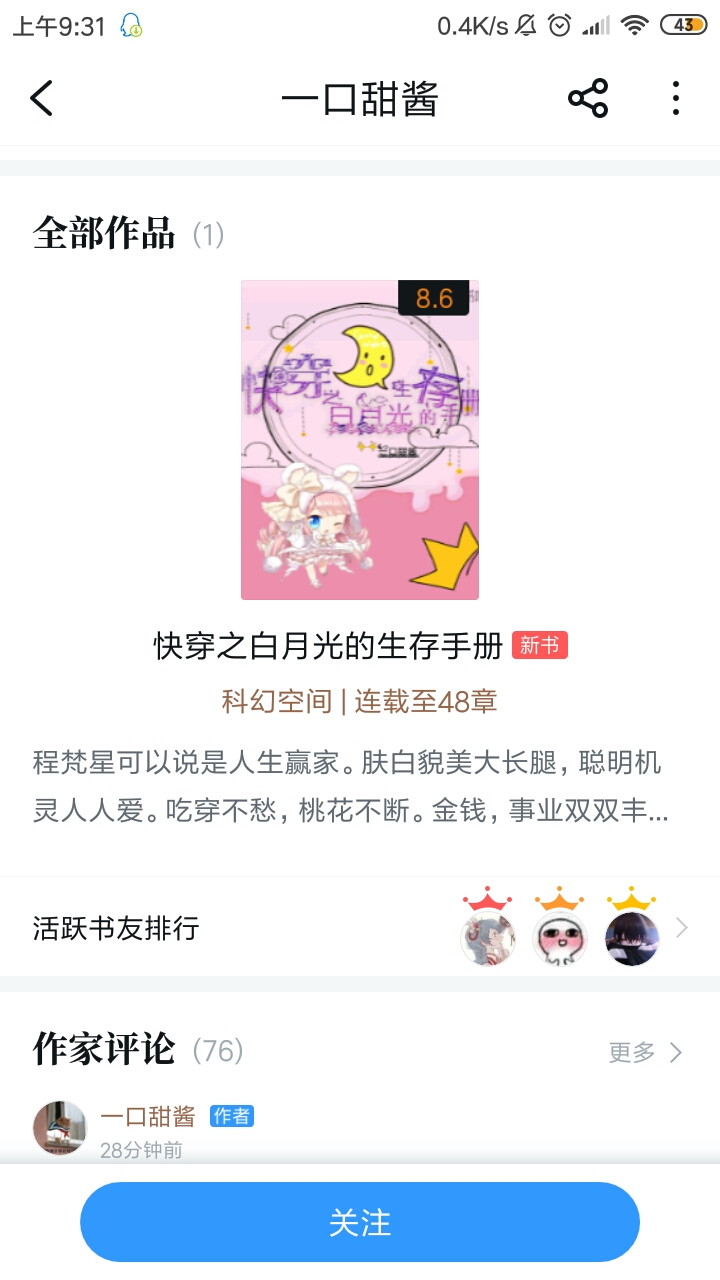This screenshot has width=720, height=1280.
Task: Open the book cover 快穿之白月光的生存手册
Action: coord(360,440)
